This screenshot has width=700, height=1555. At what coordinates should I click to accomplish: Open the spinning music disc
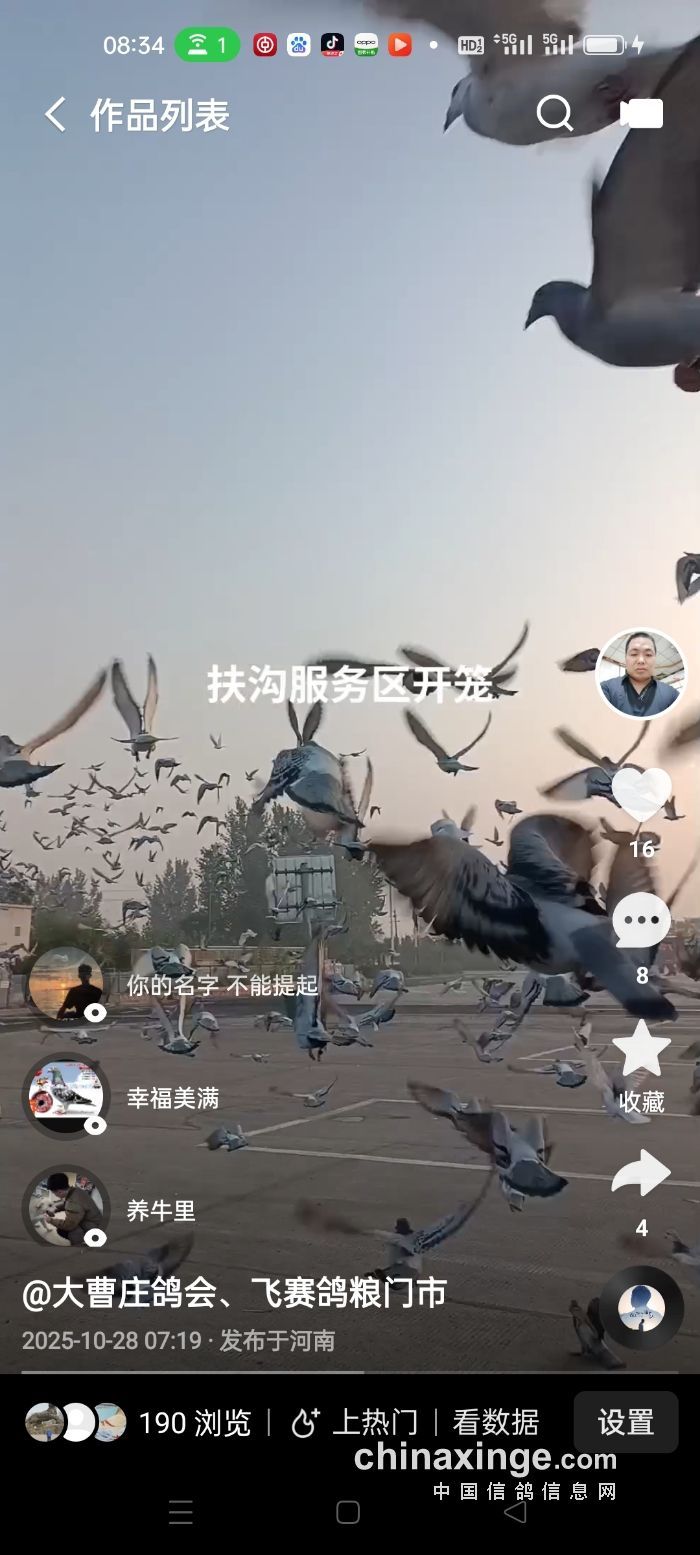point(641,1308)
